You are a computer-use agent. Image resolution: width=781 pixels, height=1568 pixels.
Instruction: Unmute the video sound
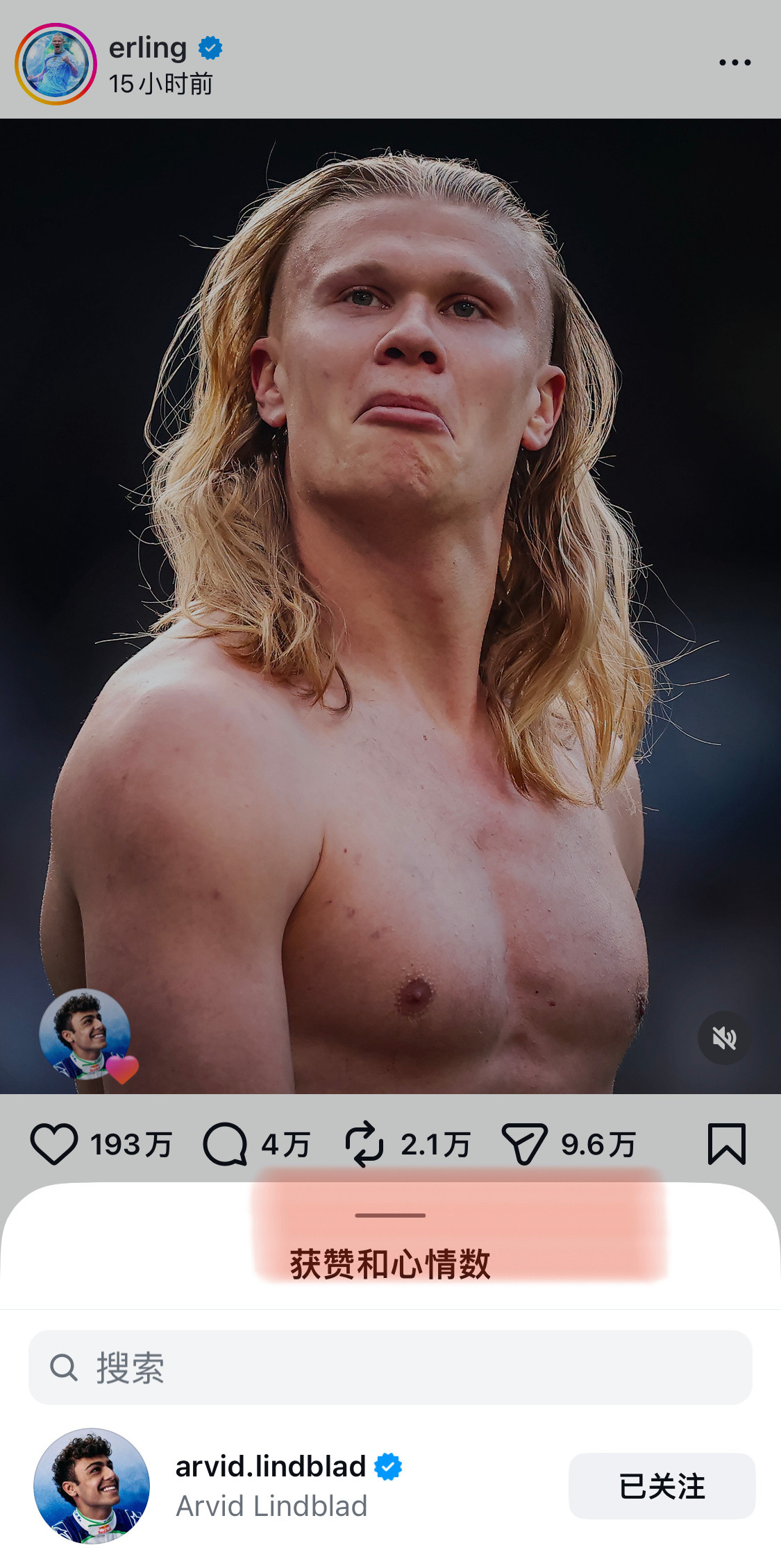pyautogui.click(x=724, y=1038)
